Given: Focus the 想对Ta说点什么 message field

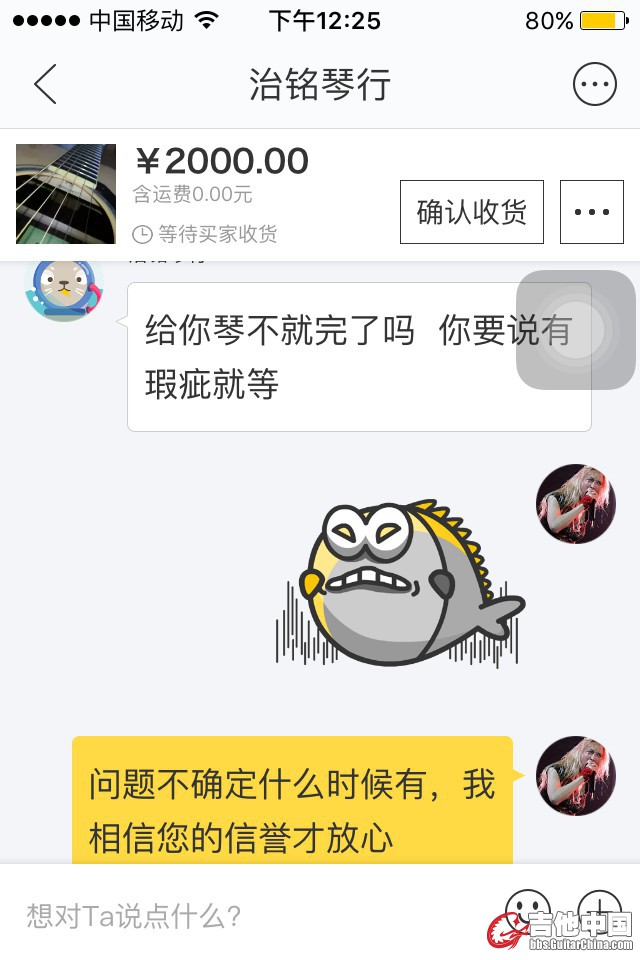Looking at the screenshot, I should point(250,915).
